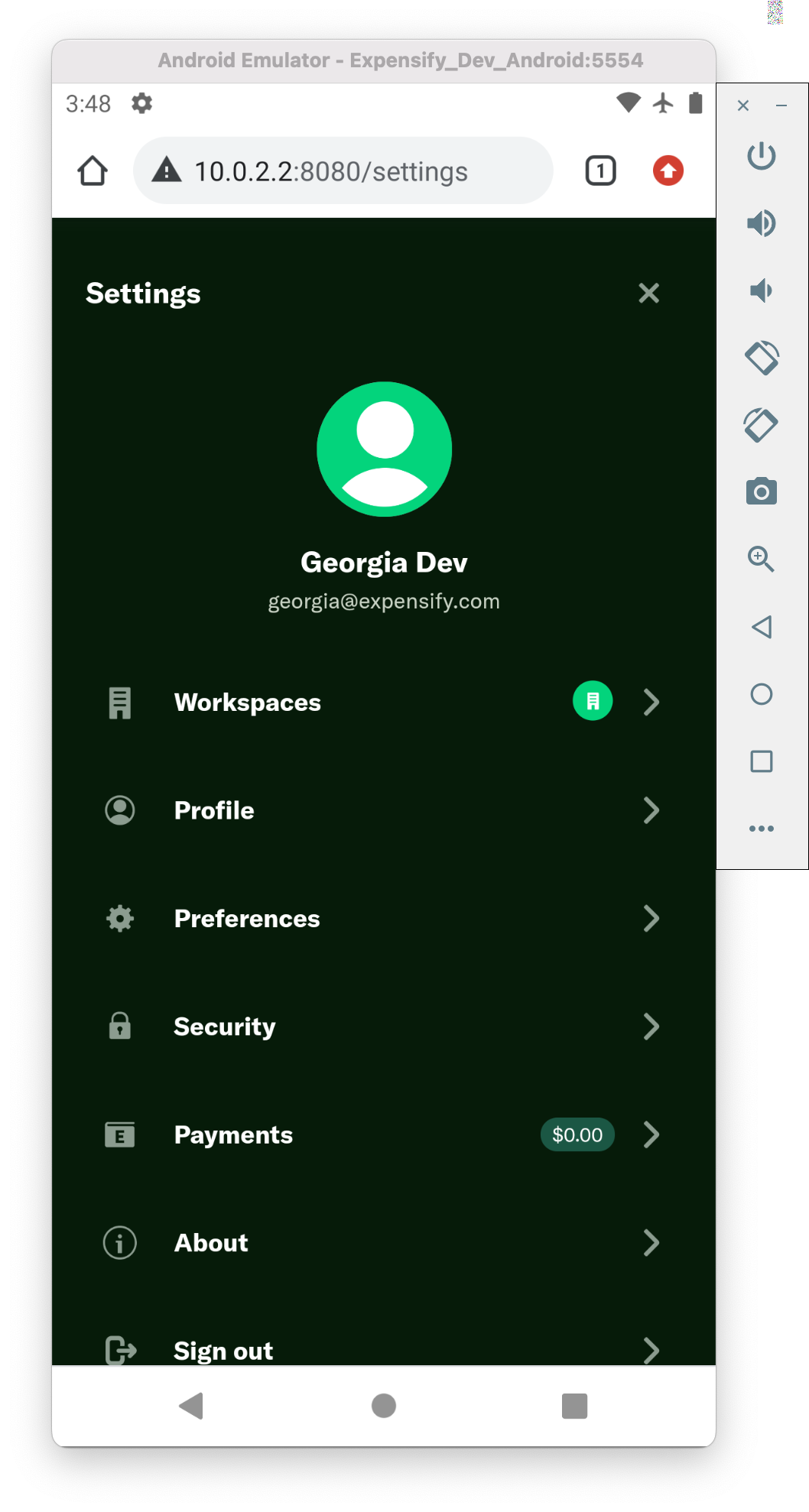Tap the browser home icon
This screenshot has width=809, height=1512.
pos(93,171)
